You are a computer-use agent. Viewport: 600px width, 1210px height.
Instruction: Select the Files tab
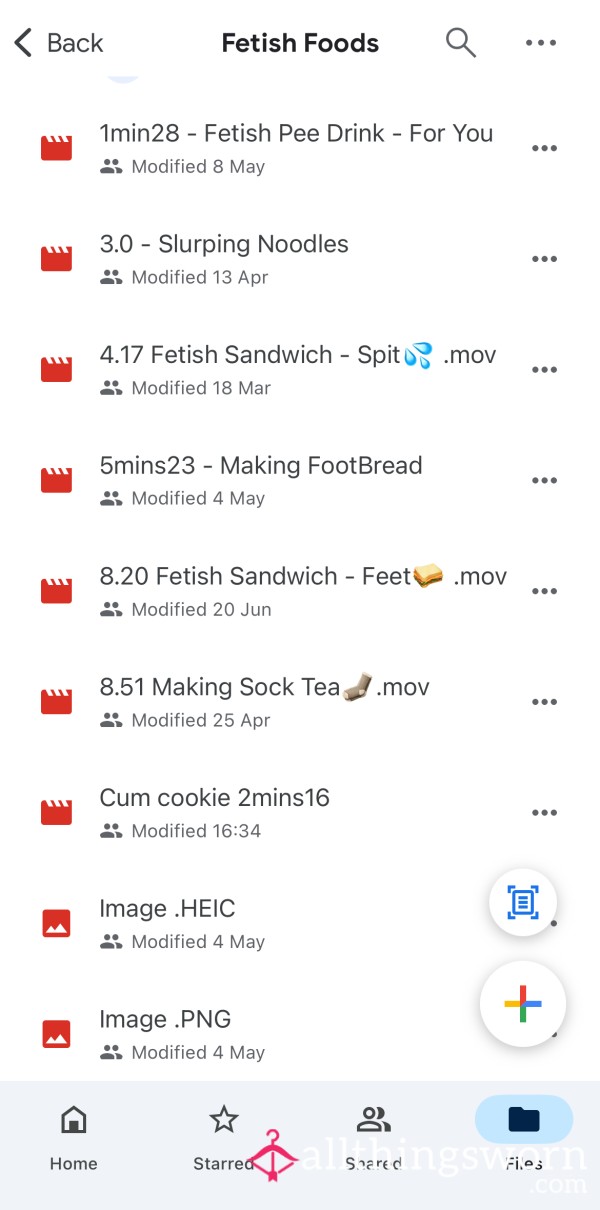pos(524,1138)
